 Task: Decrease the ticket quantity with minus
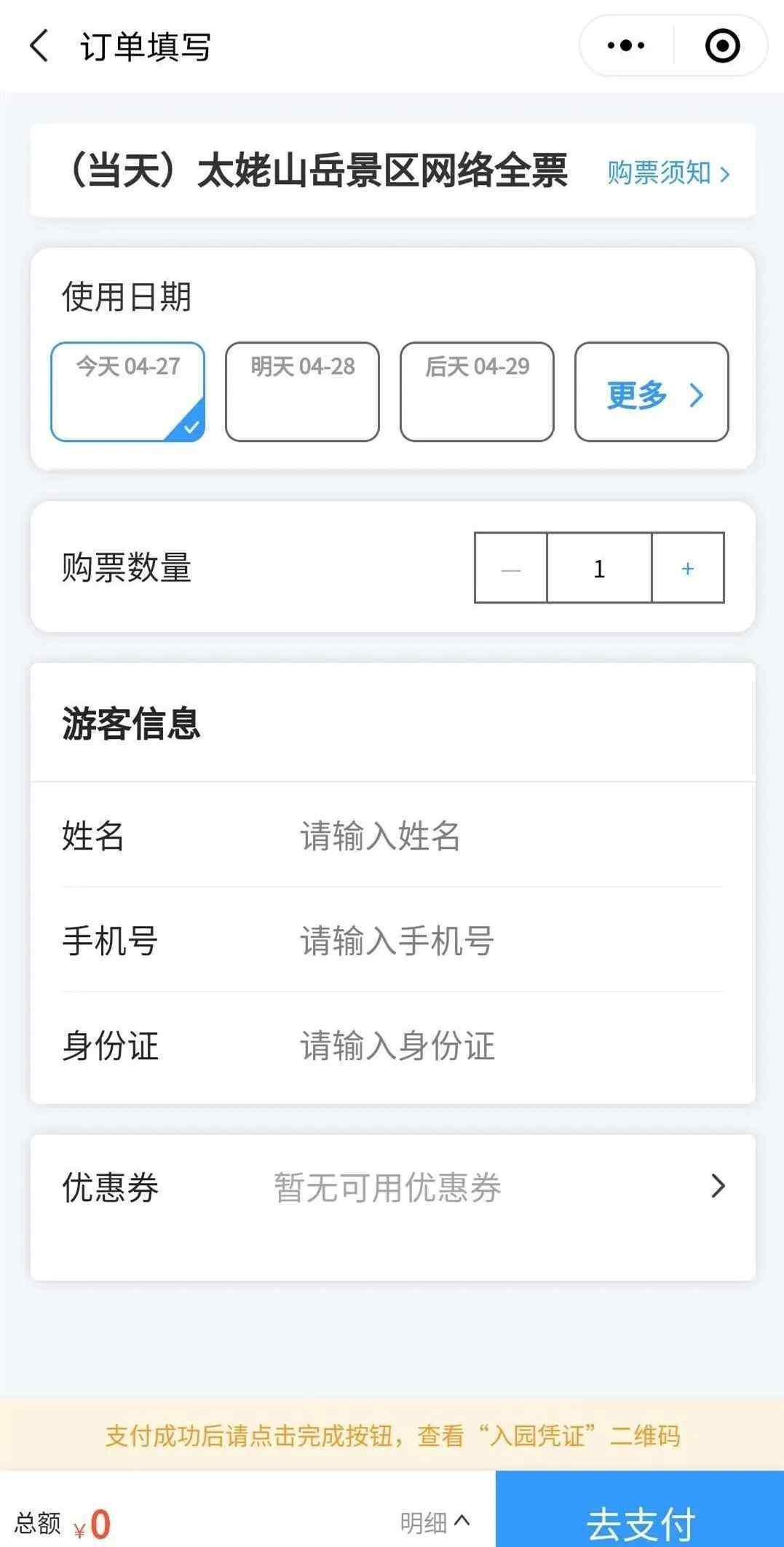coord(511,568)
